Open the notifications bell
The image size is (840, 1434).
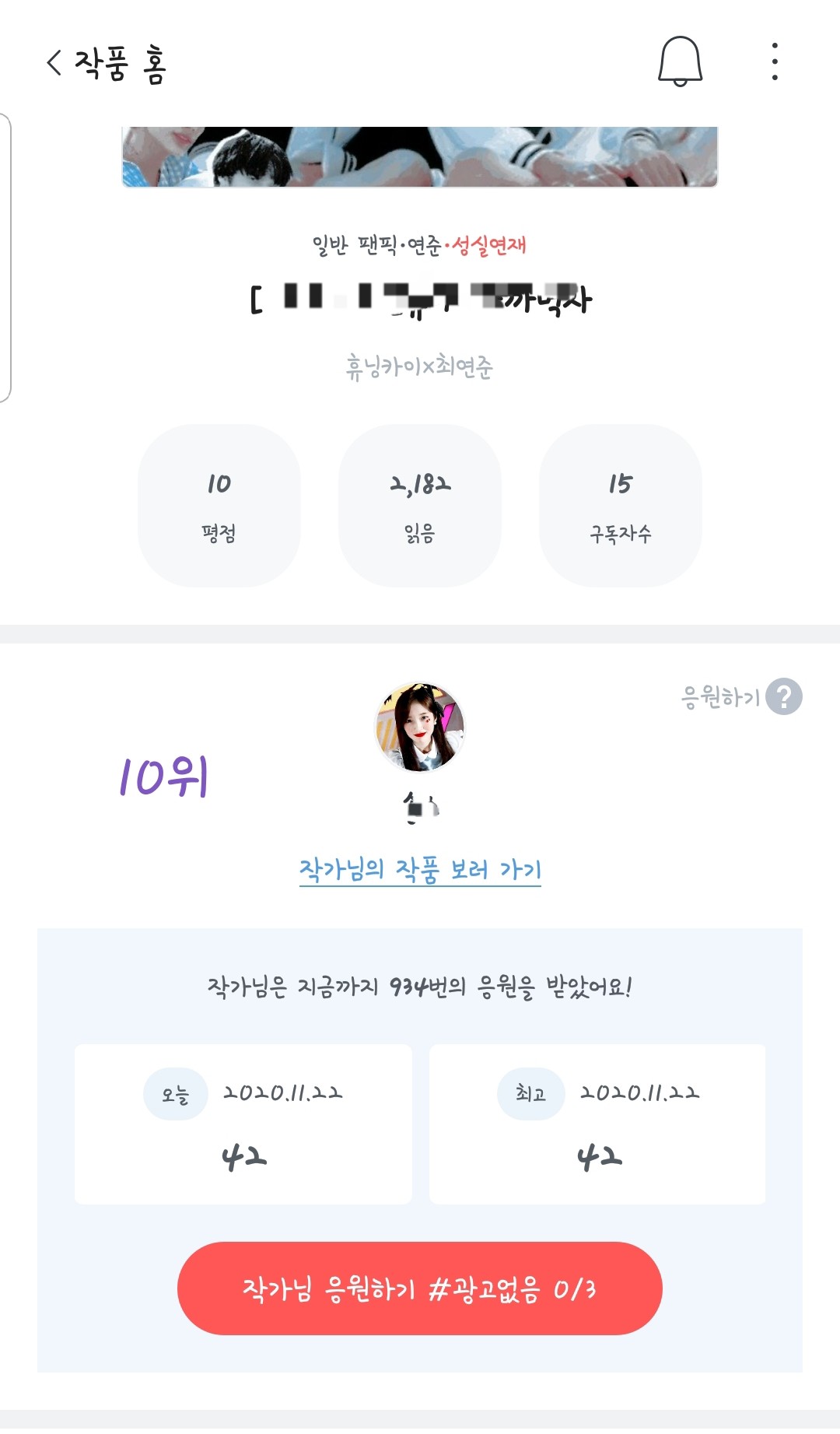point(681,61)
